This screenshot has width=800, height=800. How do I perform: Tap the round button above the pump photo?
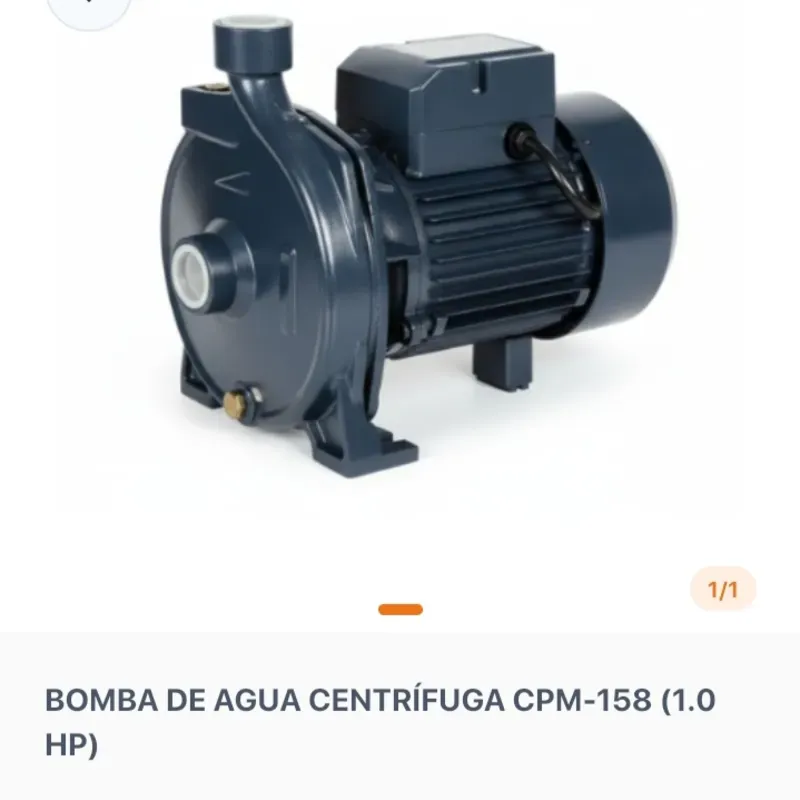click(91, 8)
